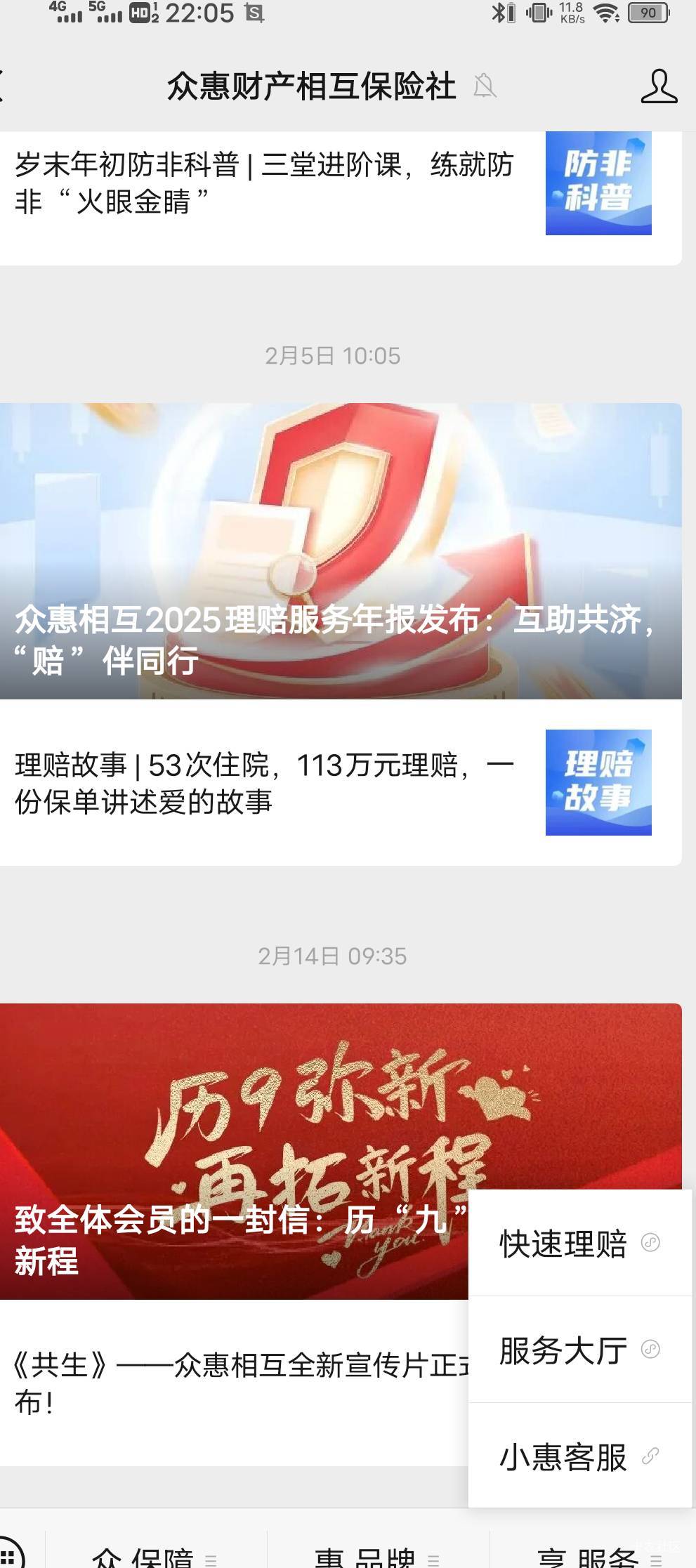The width and height of the screenshot is (696, 1568).
Task: Expand the 惠·品牌 bottom menu
Action: 378,1555
